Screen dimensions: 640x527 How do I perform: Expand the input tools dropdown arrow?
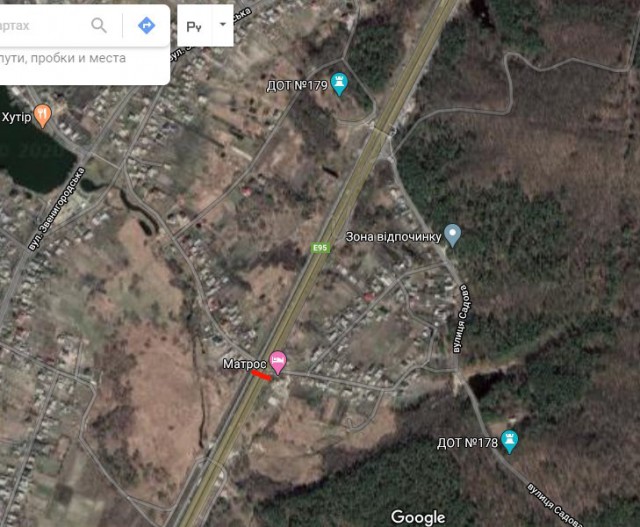(222, 25)
